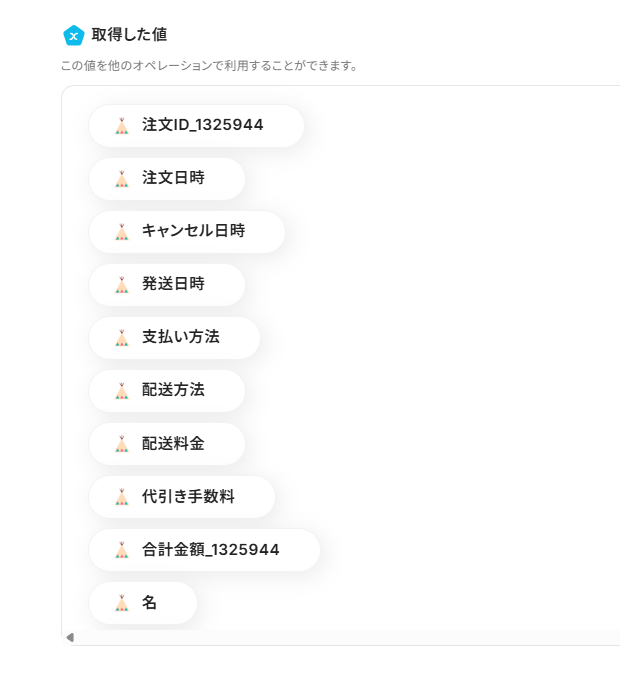This screenshot has width=620, height=697.
Task: Select the 配送料金 chip
Action: pyautogui.click(x=167, y=443)
